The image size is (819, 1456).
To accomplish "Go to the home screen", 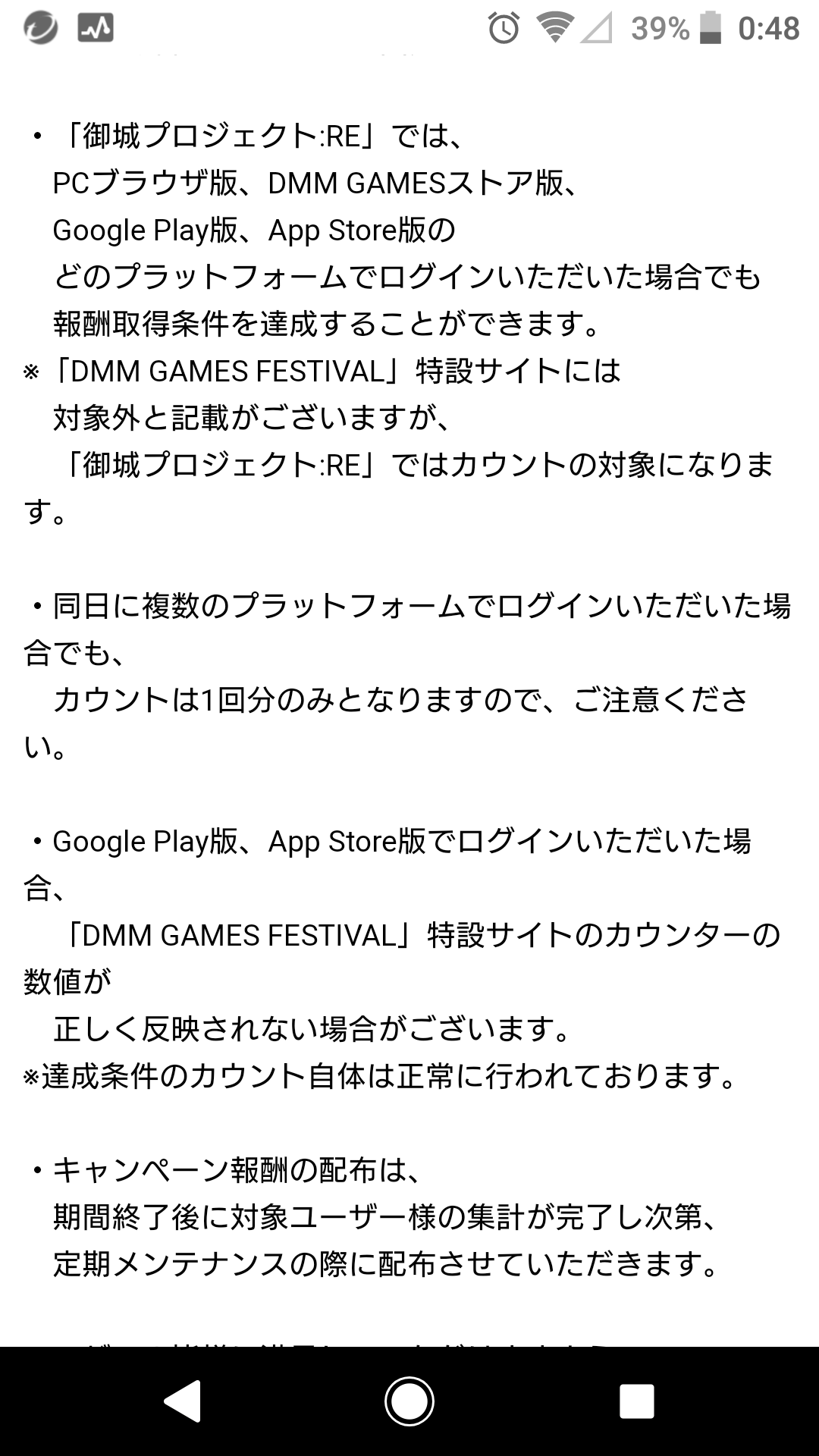I will pyautogui.click(x=409, y=1401).
